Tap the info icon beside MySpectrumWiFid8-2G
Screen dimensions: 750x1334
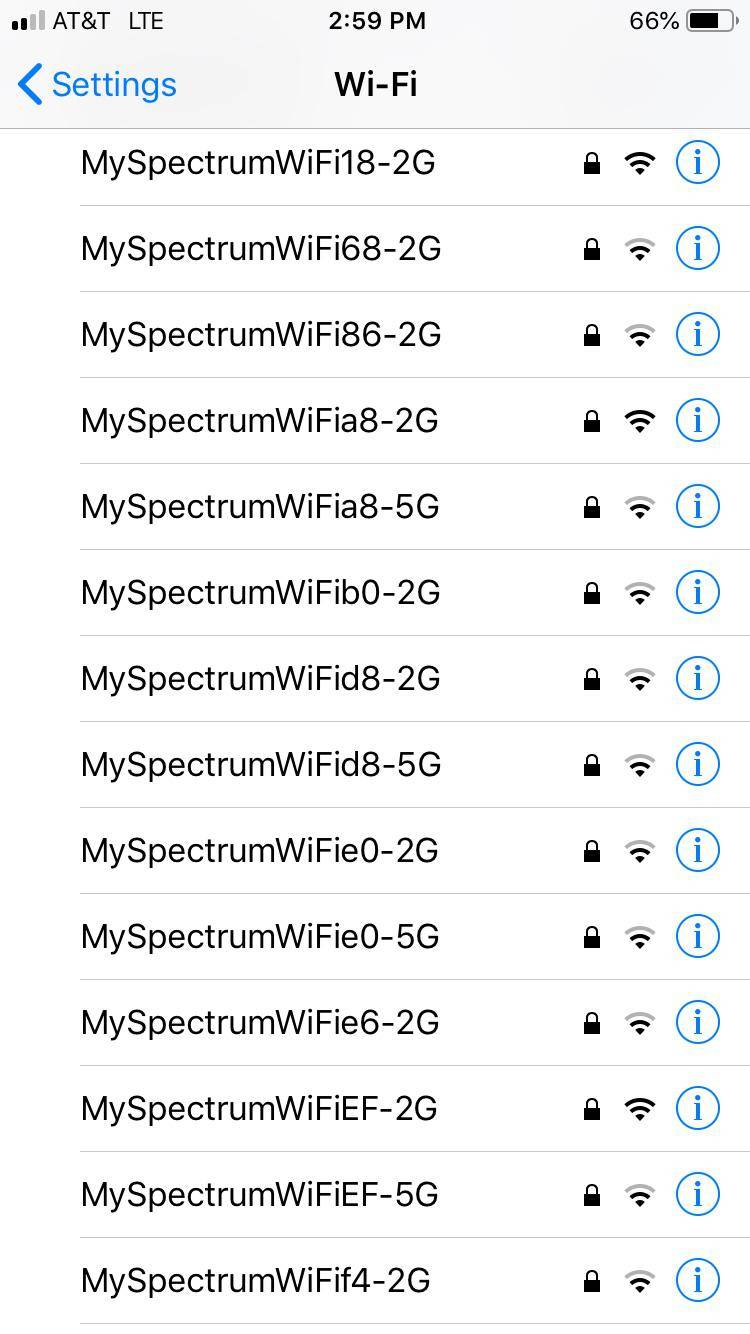pyautogui.click(x=697, y=678)
